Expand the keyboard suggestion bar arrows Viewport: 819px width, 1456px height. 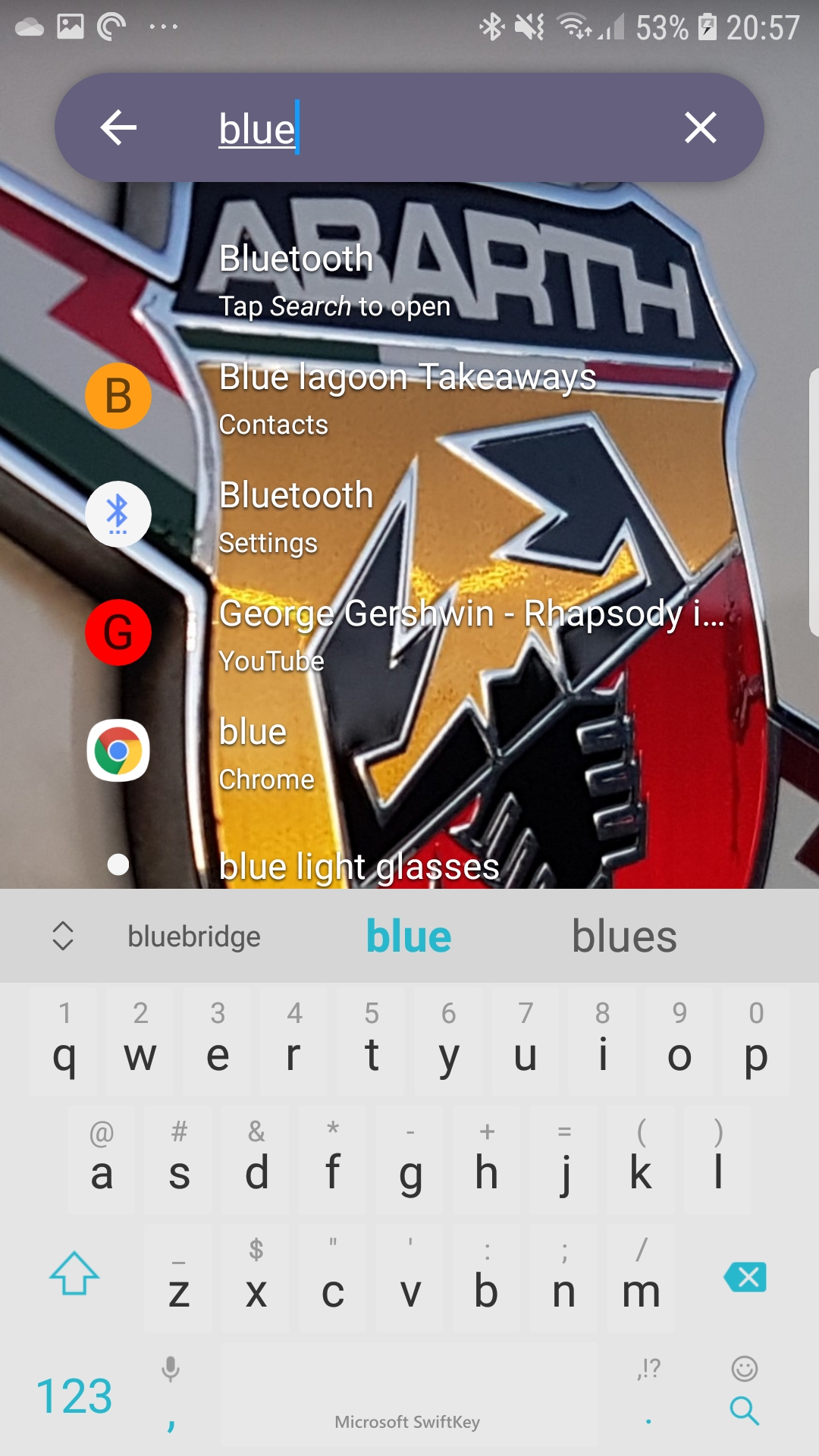(63, 937)
